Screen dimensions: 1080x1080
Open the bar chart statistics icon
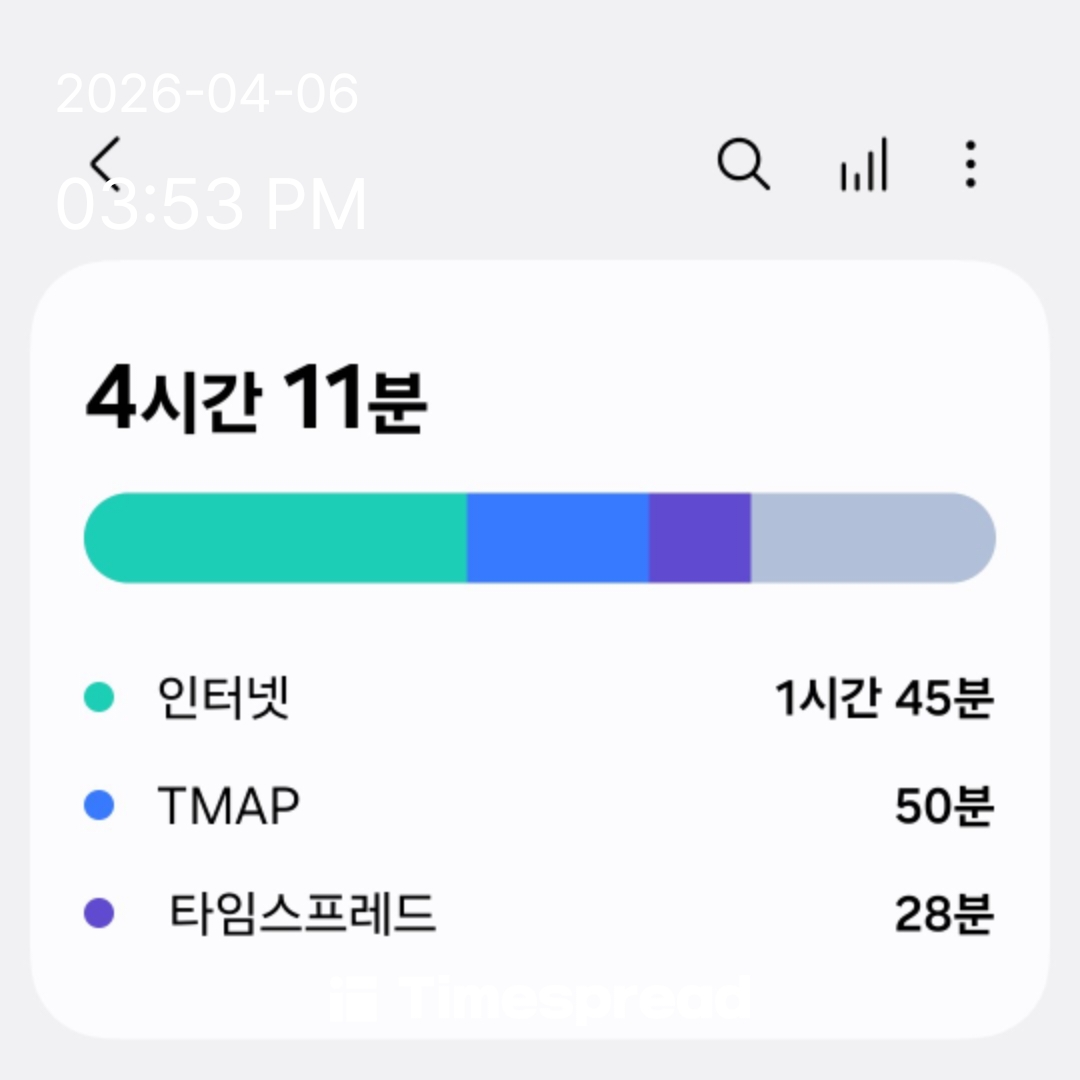pos(863,165)
